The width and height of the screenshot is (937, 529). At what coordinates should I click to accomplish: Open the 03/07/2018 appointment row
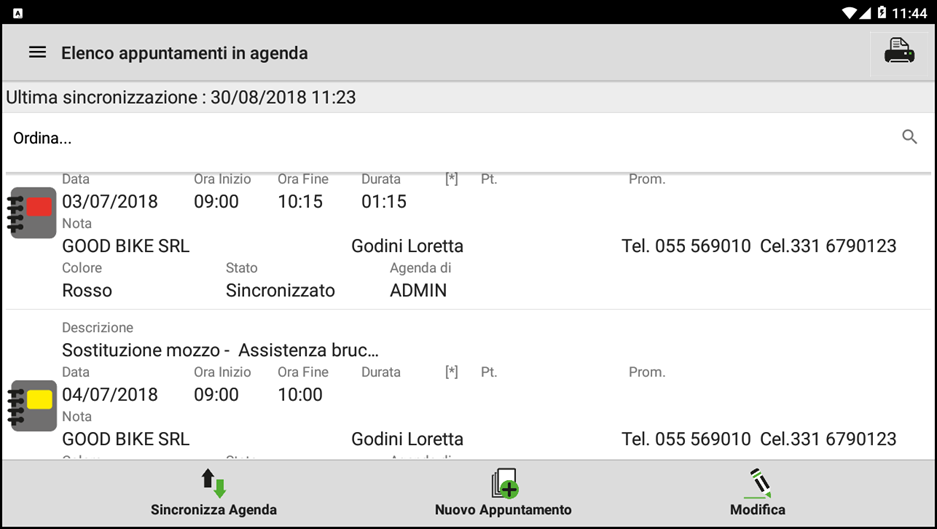click(x=468, y=240)
